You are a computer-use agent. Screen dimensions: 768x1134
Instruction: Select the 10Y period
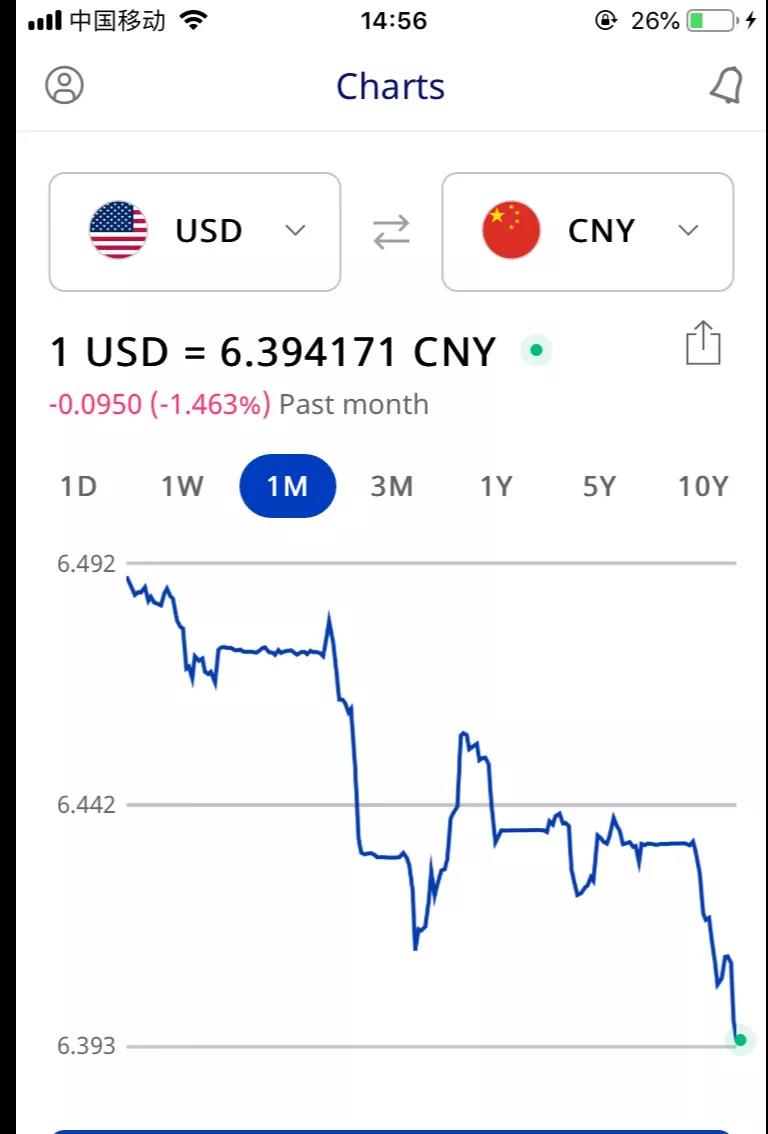tap(704, 486)
